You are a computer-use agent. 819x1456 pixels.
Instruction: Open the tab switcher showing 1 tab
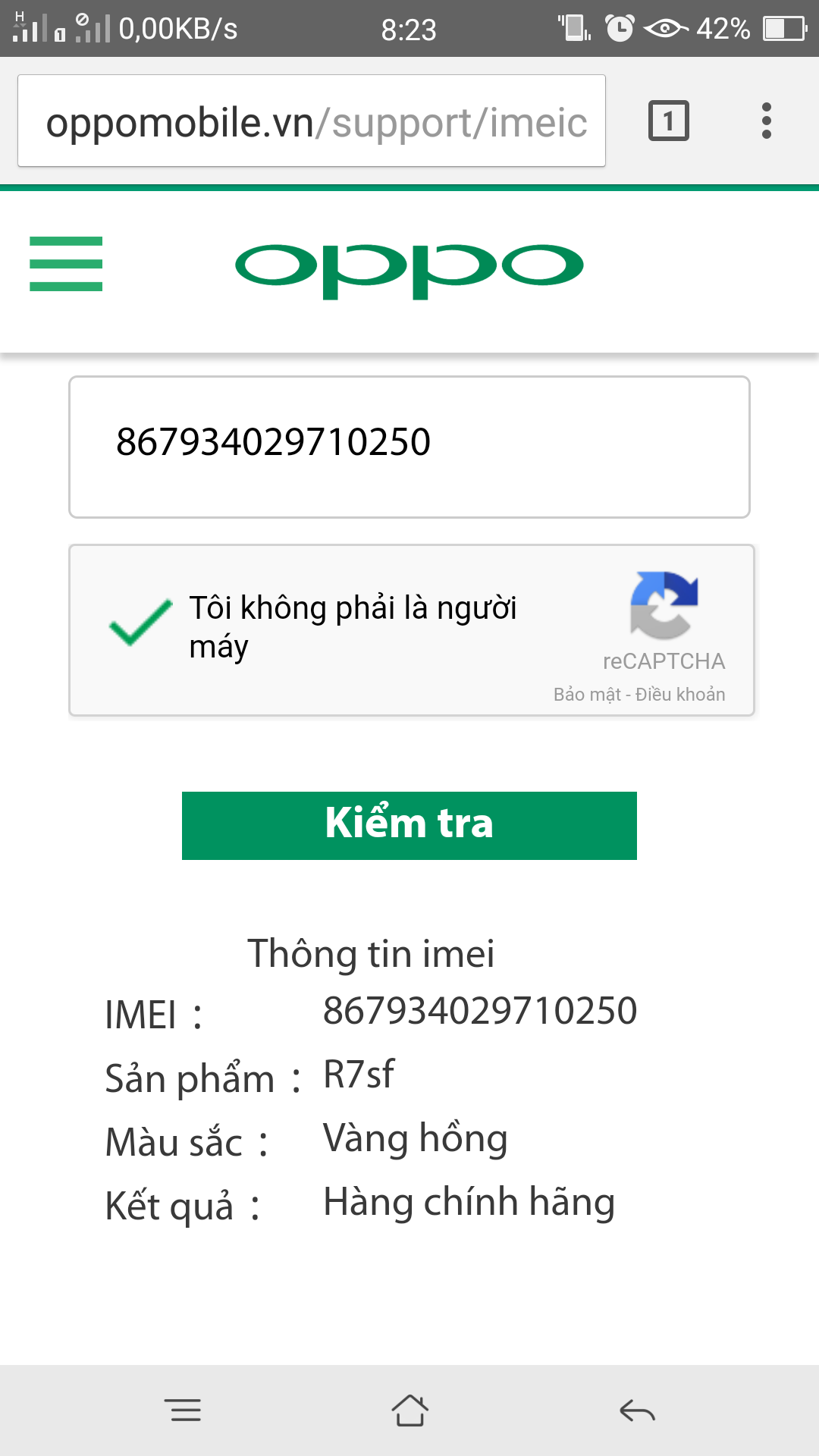point(668,121)
